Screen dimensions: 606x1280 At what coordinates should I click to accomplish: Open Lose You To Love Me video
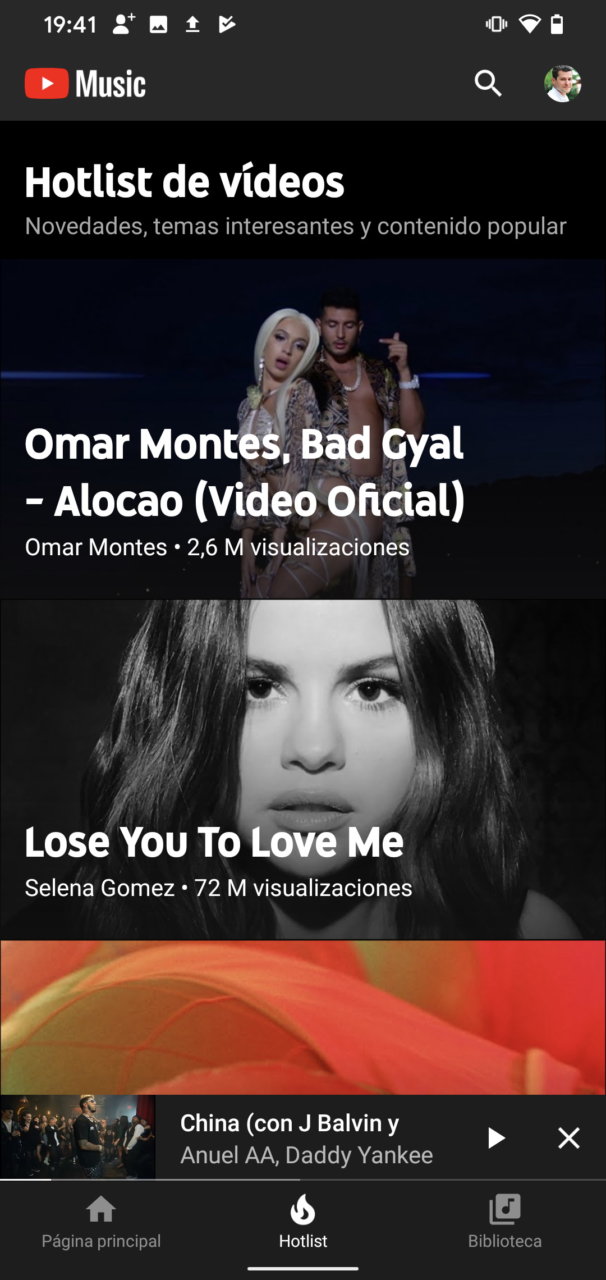click(x=303, y=769)
